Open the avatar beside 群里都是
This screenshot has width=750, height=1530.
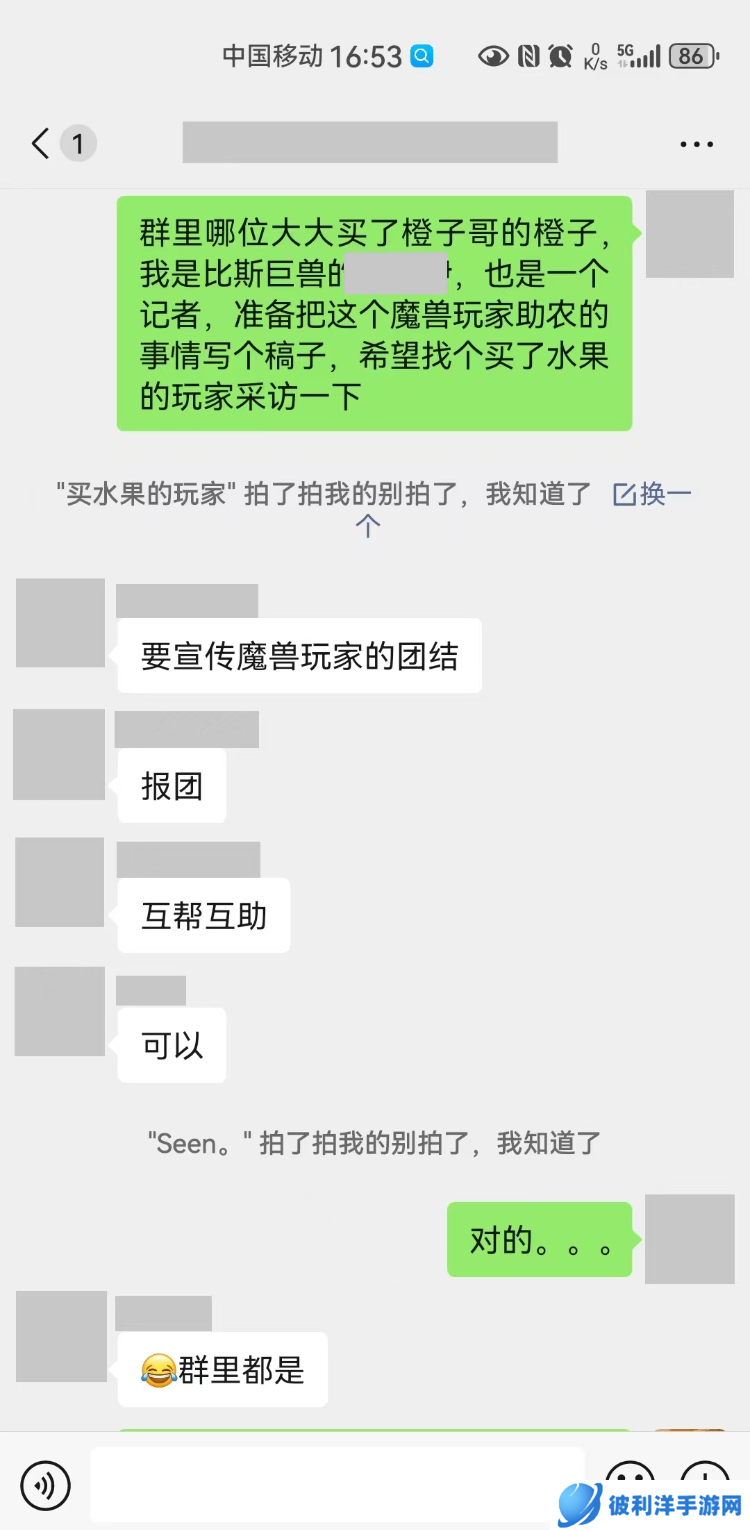(x=61, y=1336)
